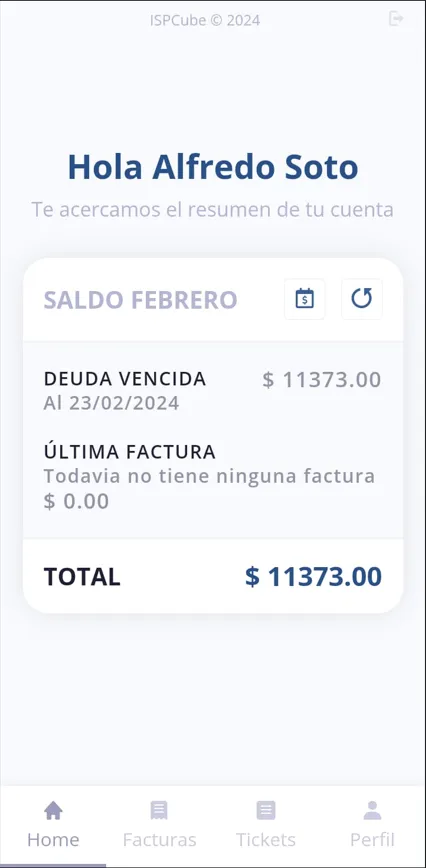This screenshot has width=426, height=868.
Task: Refresh the February balance
Action: (x=362, y=299)
